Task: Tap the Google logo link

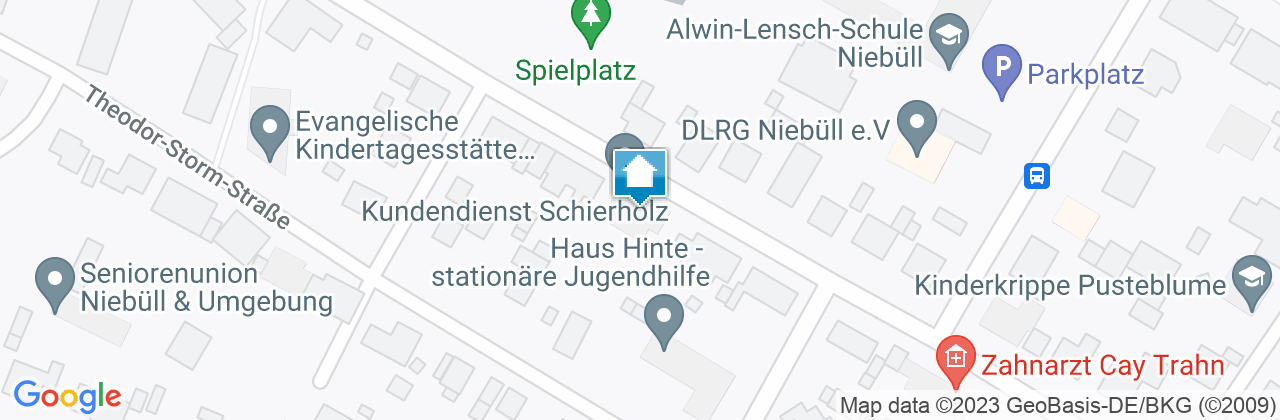Action: (x=67, y=395)
